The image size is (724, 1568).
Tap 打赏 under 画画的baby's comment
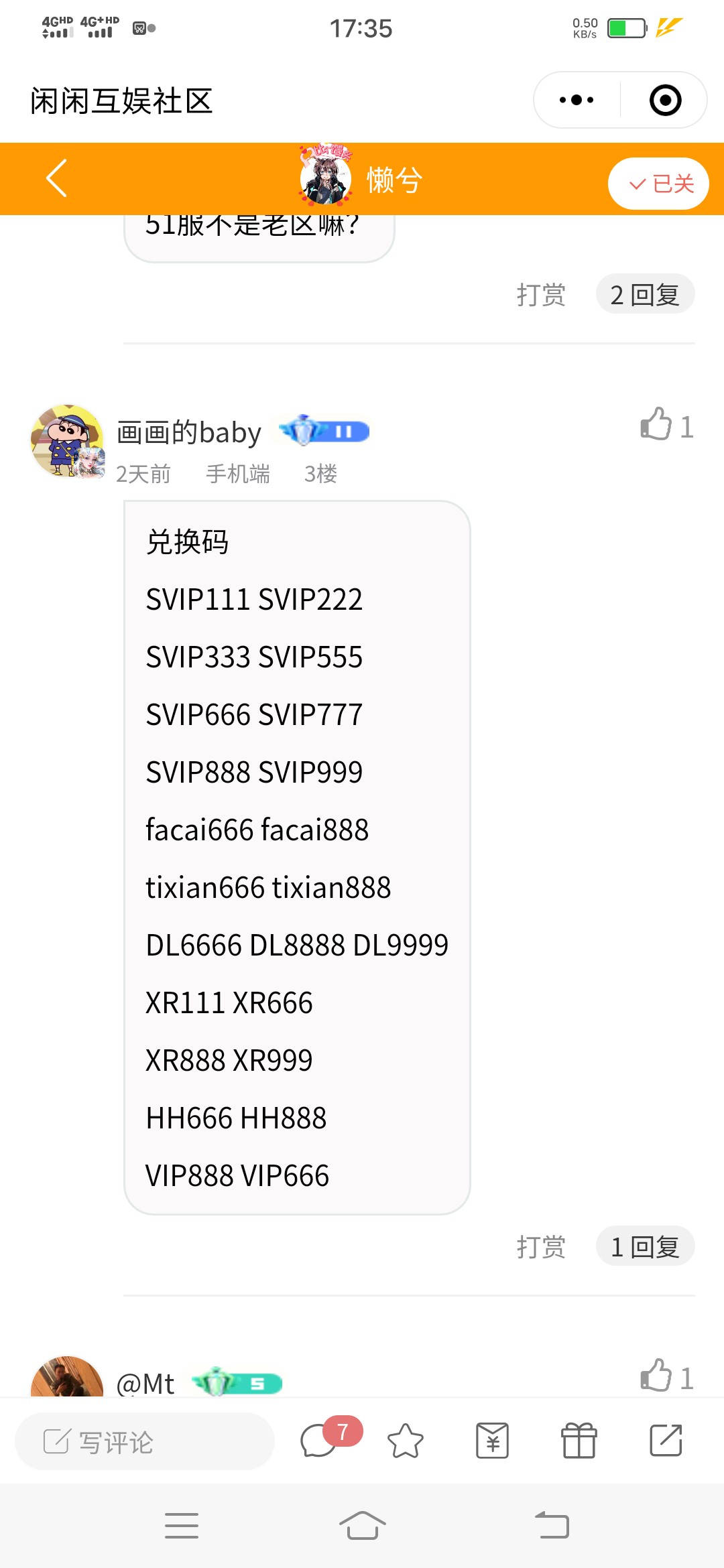[541, 1247]
